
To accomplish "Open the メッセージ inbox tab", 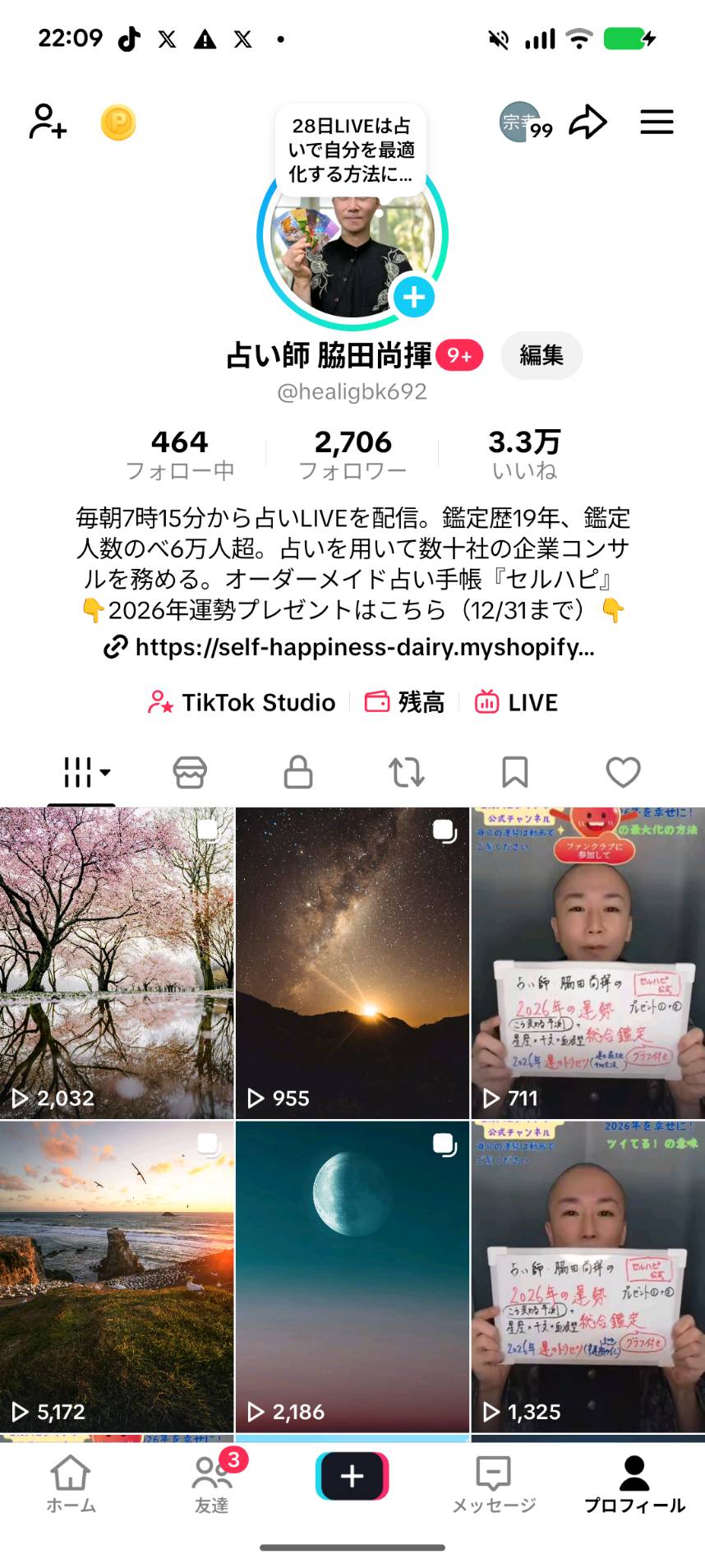I will coord(494,1483).
